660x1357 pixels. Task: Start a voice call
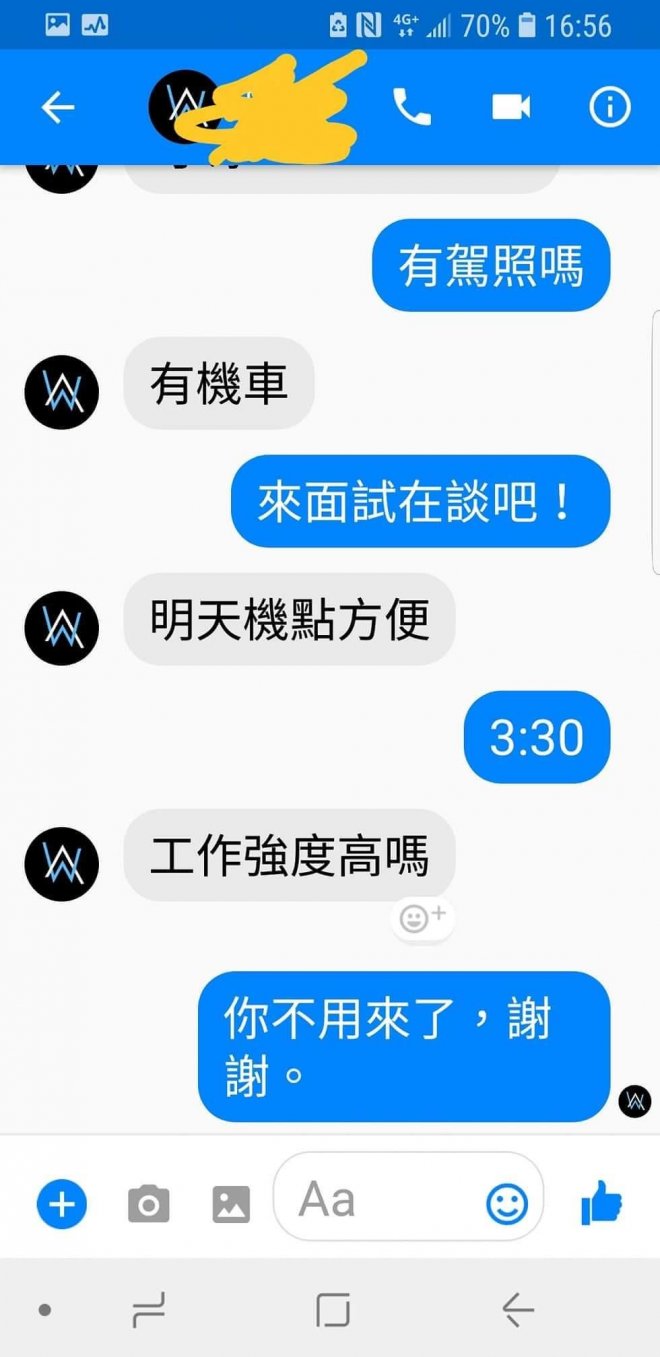tap(411, 107)
